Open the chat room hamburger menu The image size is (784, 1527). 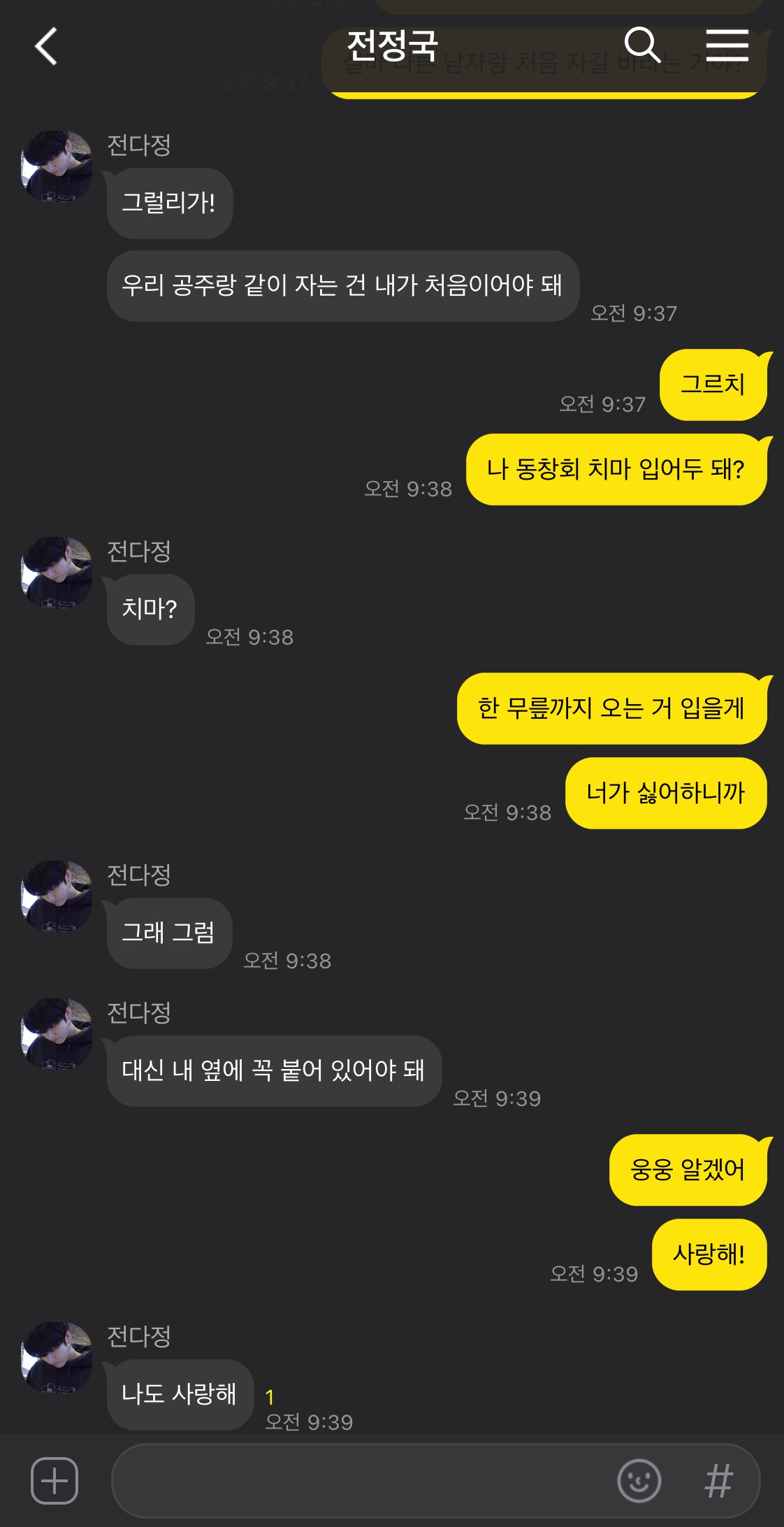[727, 46]
